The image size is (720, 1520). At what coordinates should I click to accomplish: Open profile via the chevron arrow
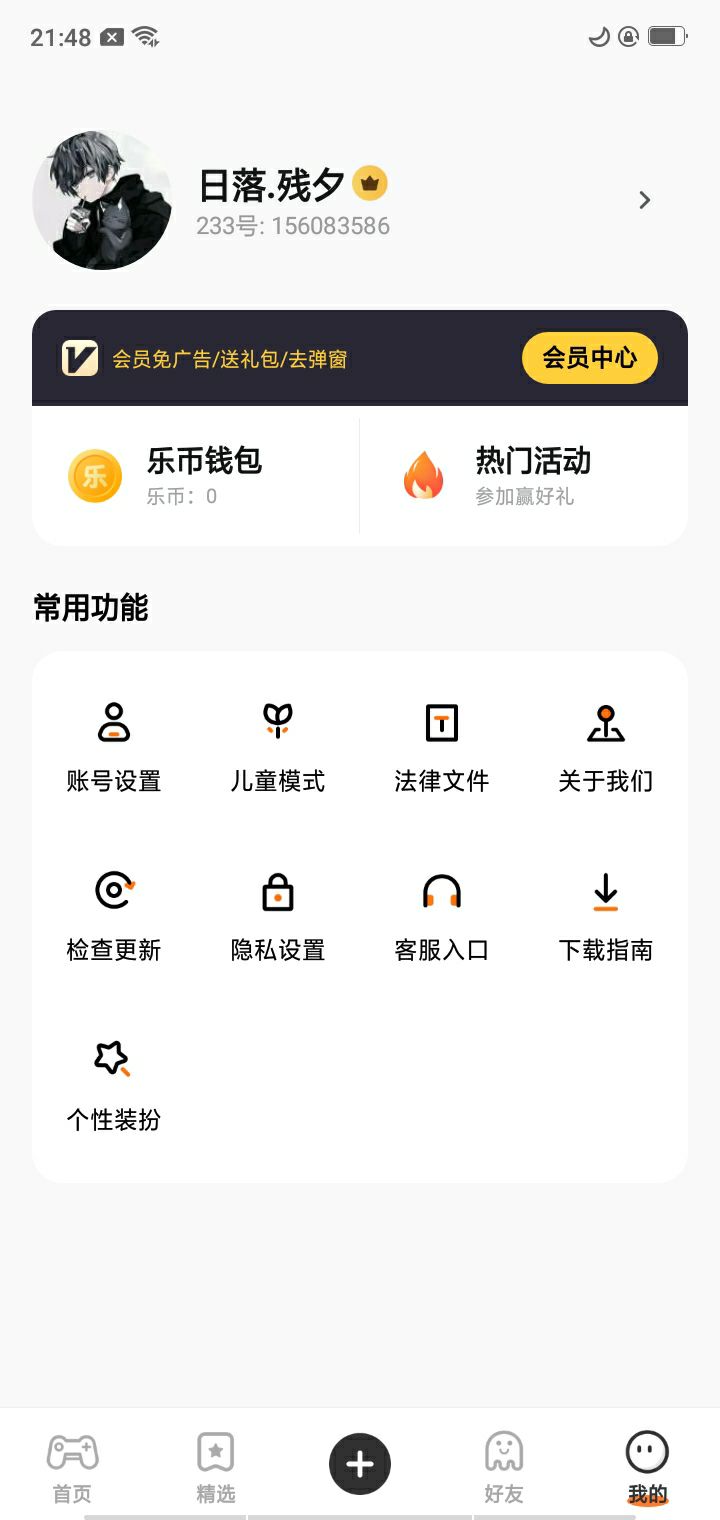(645, 200)
